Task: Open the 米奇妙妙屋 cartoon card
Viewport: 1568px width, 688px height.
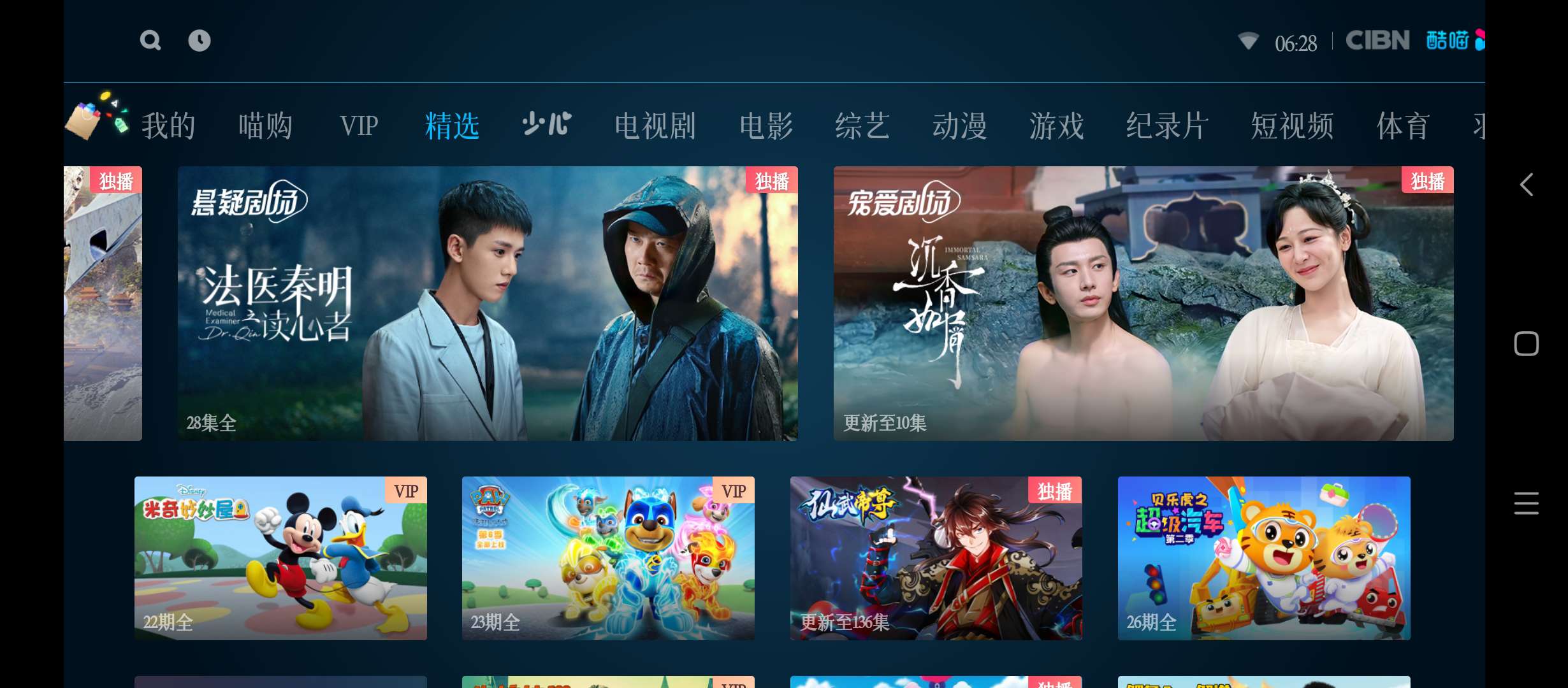Action: [280, 558]
